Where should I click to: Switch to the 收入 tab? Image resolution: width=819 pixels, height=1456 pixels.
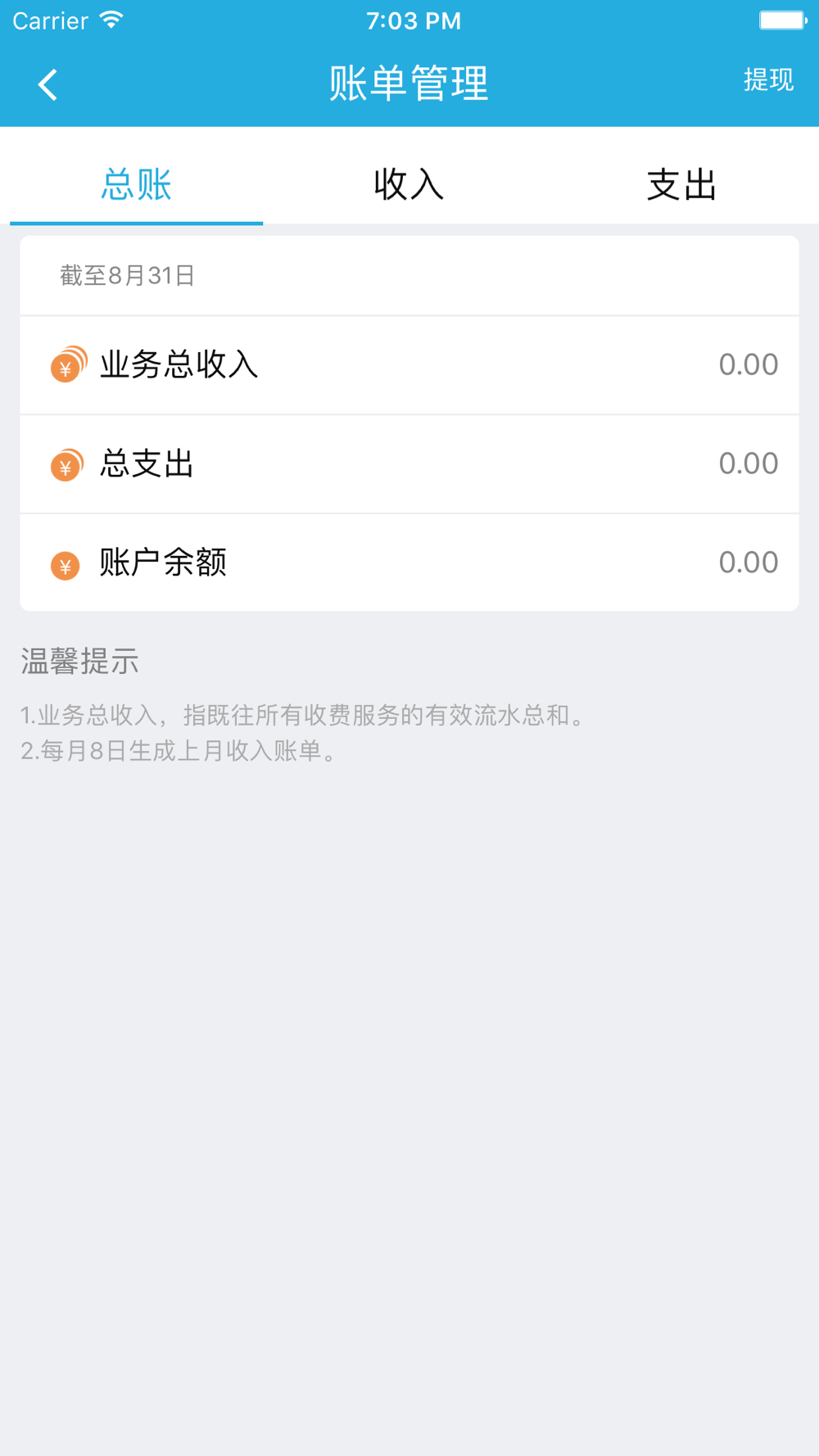coord(409,184)
